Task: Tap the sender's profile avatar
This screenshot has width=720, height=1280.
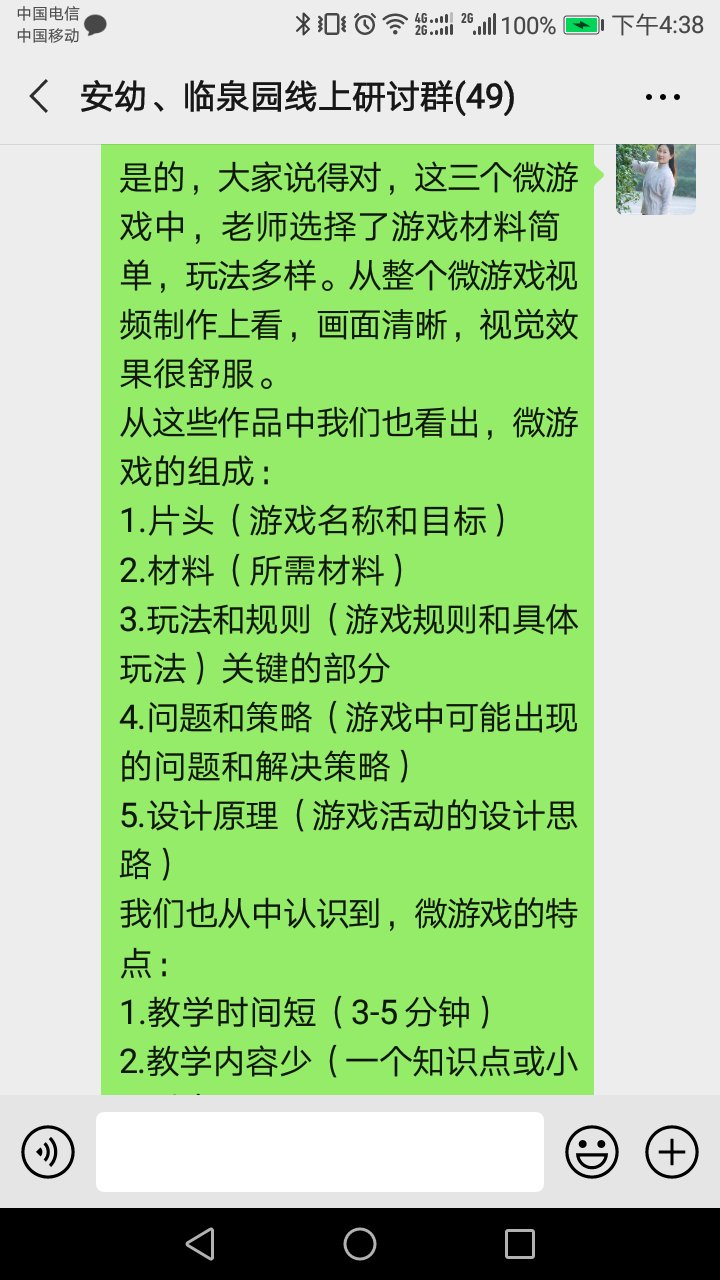Action: [656, 179]
